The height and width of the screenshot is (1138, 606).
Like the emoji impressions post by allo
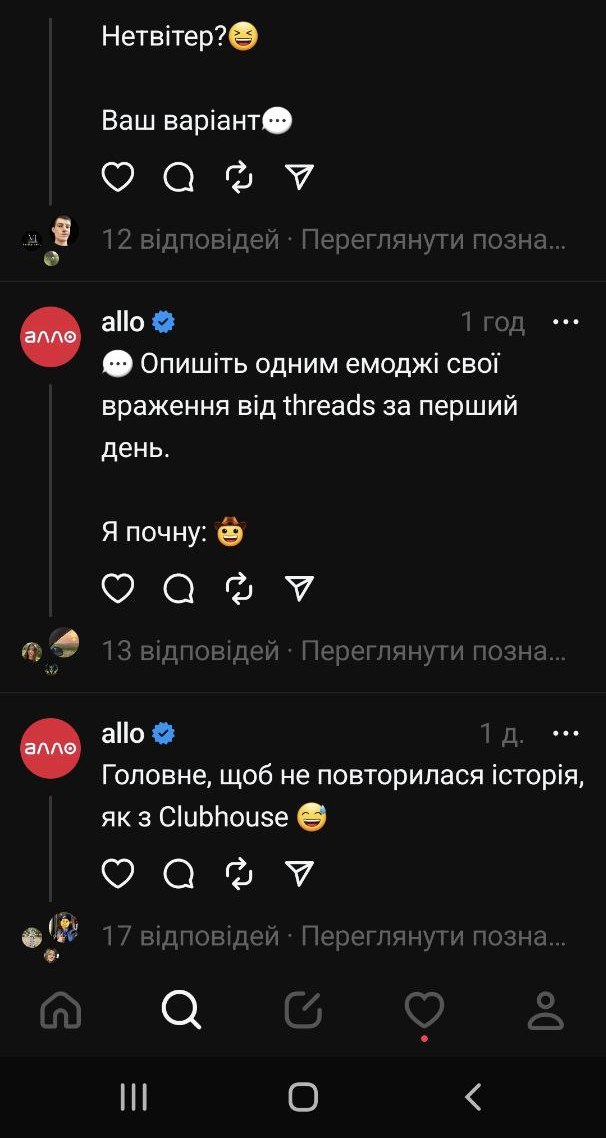118,589
